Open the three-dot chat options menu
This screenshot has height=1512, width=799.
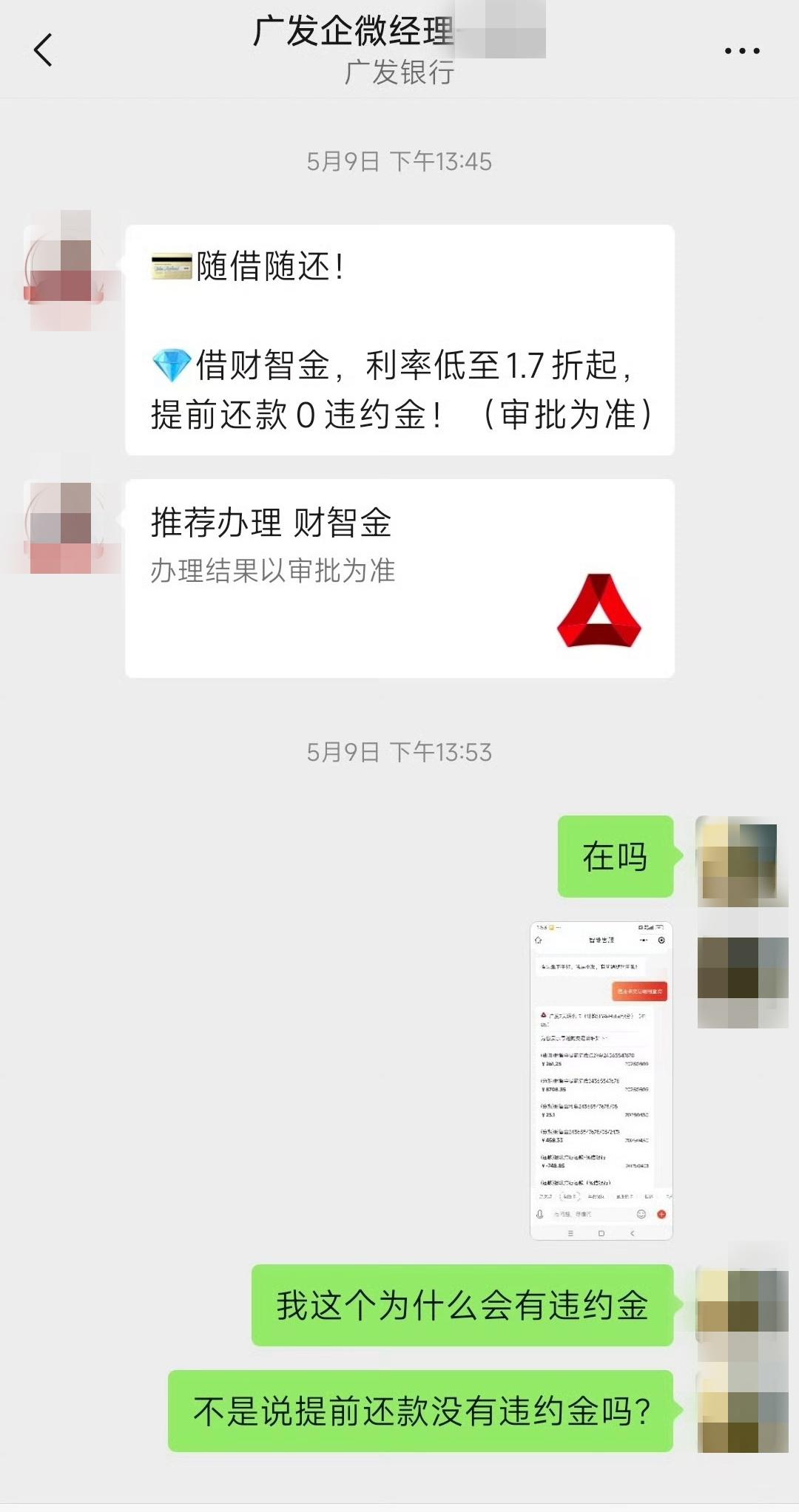(741, 51)
